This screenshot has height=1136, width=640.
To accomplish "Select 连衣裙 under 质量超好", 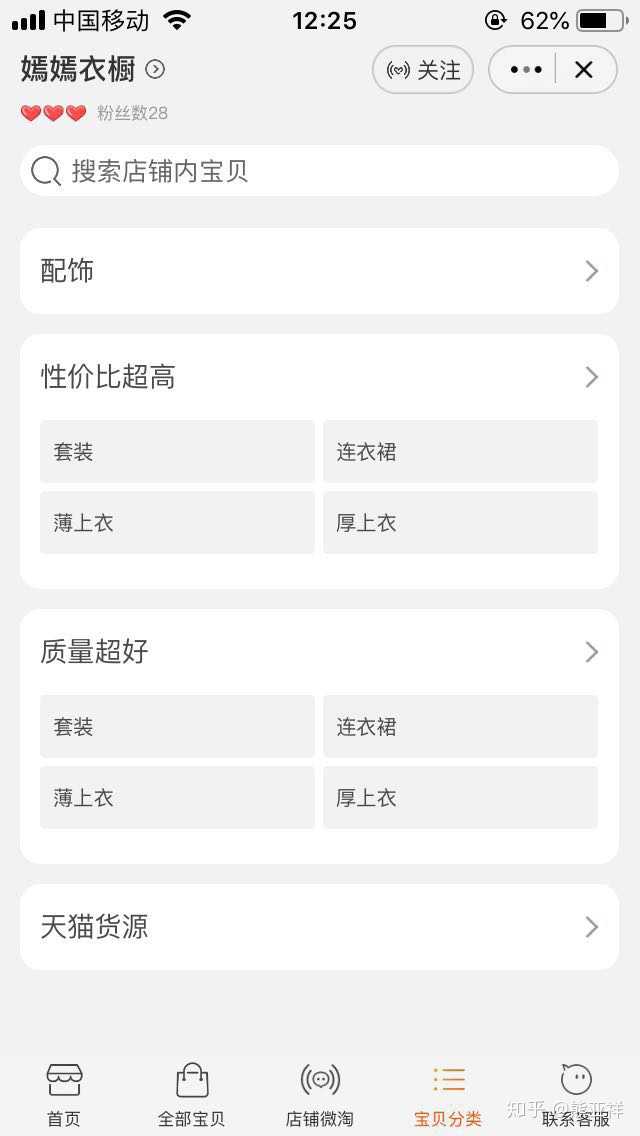I will click(460, 727).
